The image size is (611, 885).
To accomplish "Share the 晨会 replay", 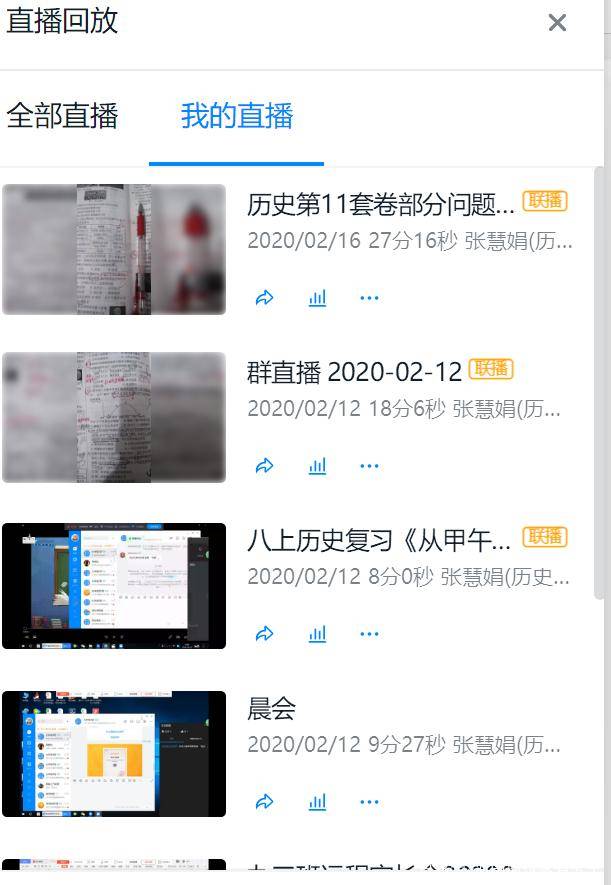I will pos(265,802).
